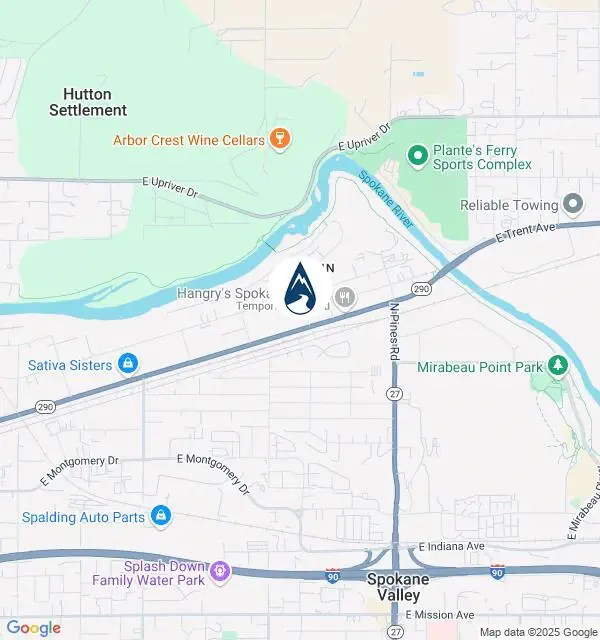Viewport: 600px width, 640px height.
Task: Tap the mountain logo map marker
Action: pyautogui.click(x=301, y=288)
